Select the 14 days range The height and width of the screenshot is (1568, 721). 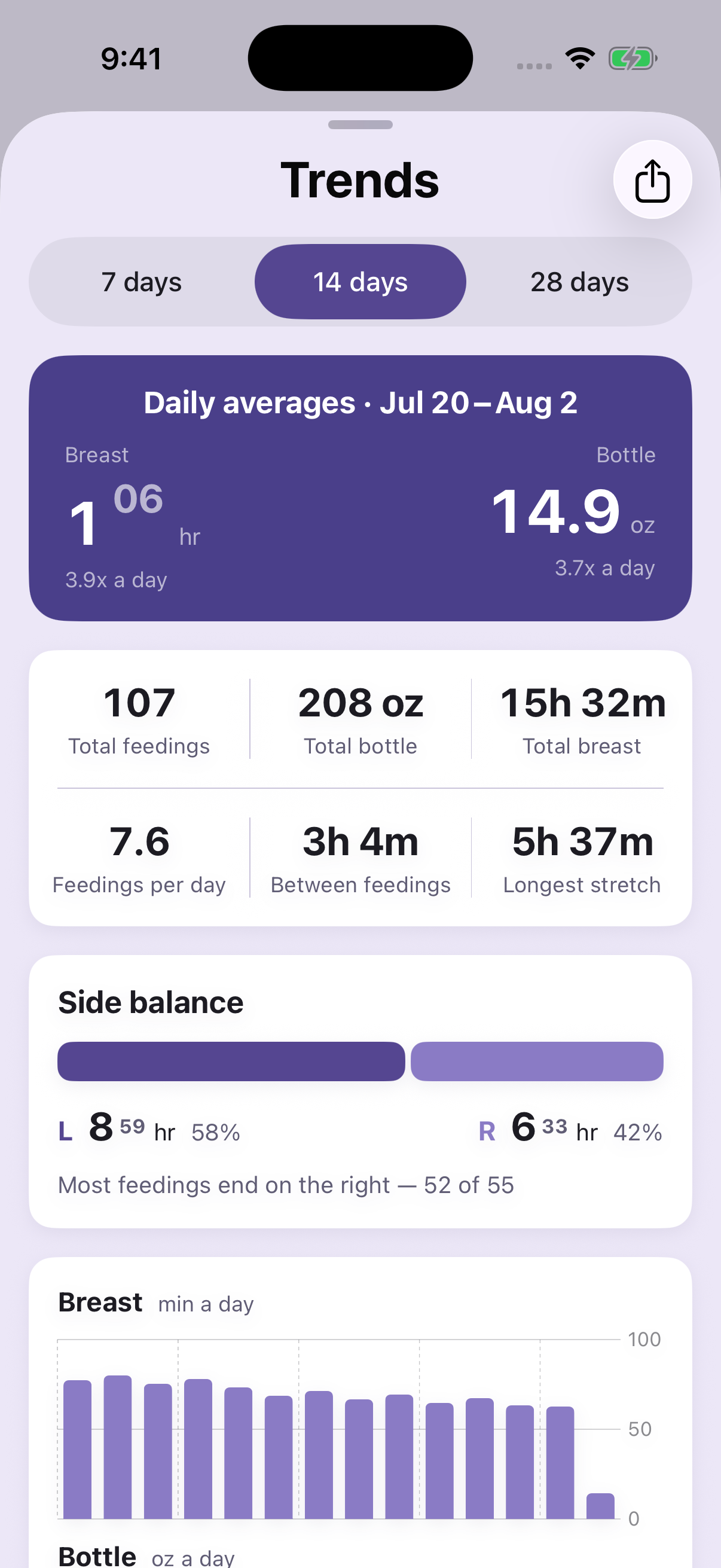360,282
